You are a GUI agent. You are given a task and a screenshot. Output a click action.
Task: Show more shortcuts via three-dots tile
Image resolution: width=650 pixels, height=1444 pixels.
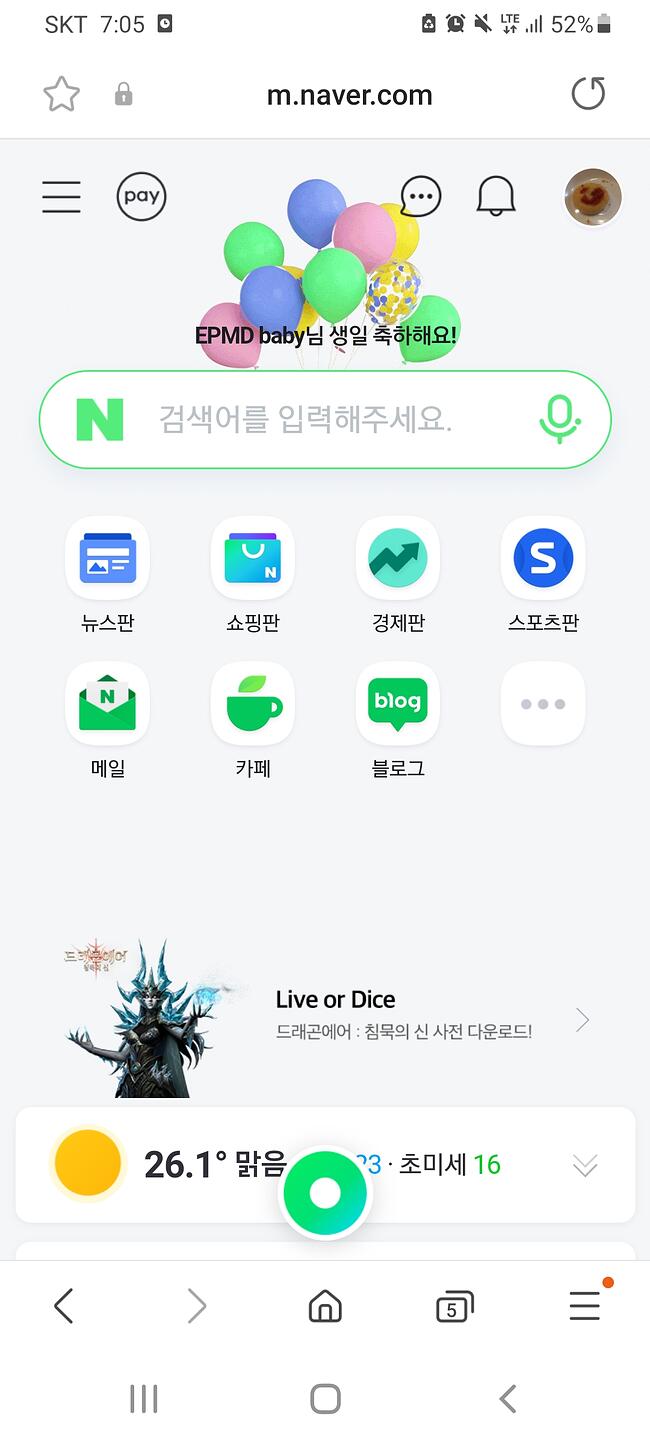tap(543, 704)
